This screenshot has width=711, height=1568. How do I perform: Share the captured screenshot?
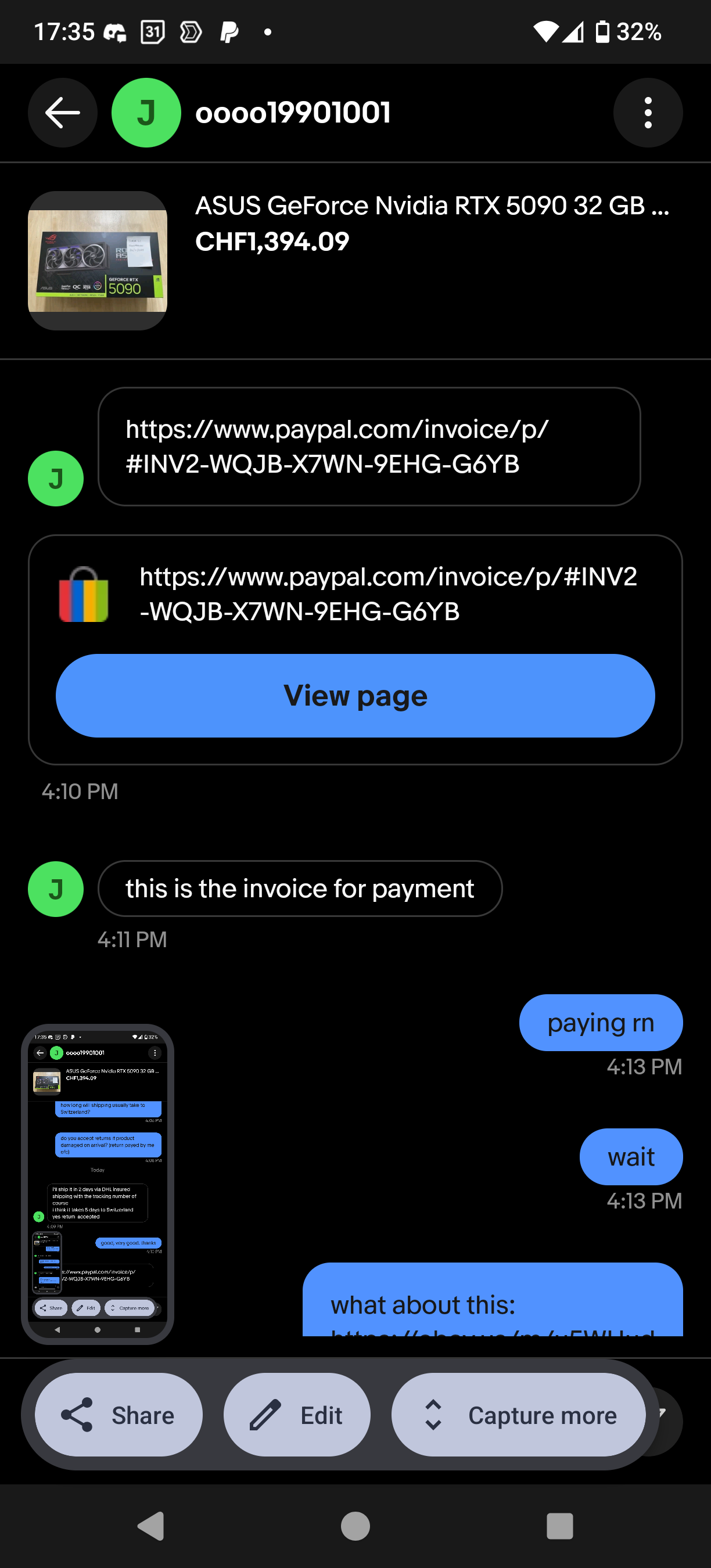(x=119, y=1415)
